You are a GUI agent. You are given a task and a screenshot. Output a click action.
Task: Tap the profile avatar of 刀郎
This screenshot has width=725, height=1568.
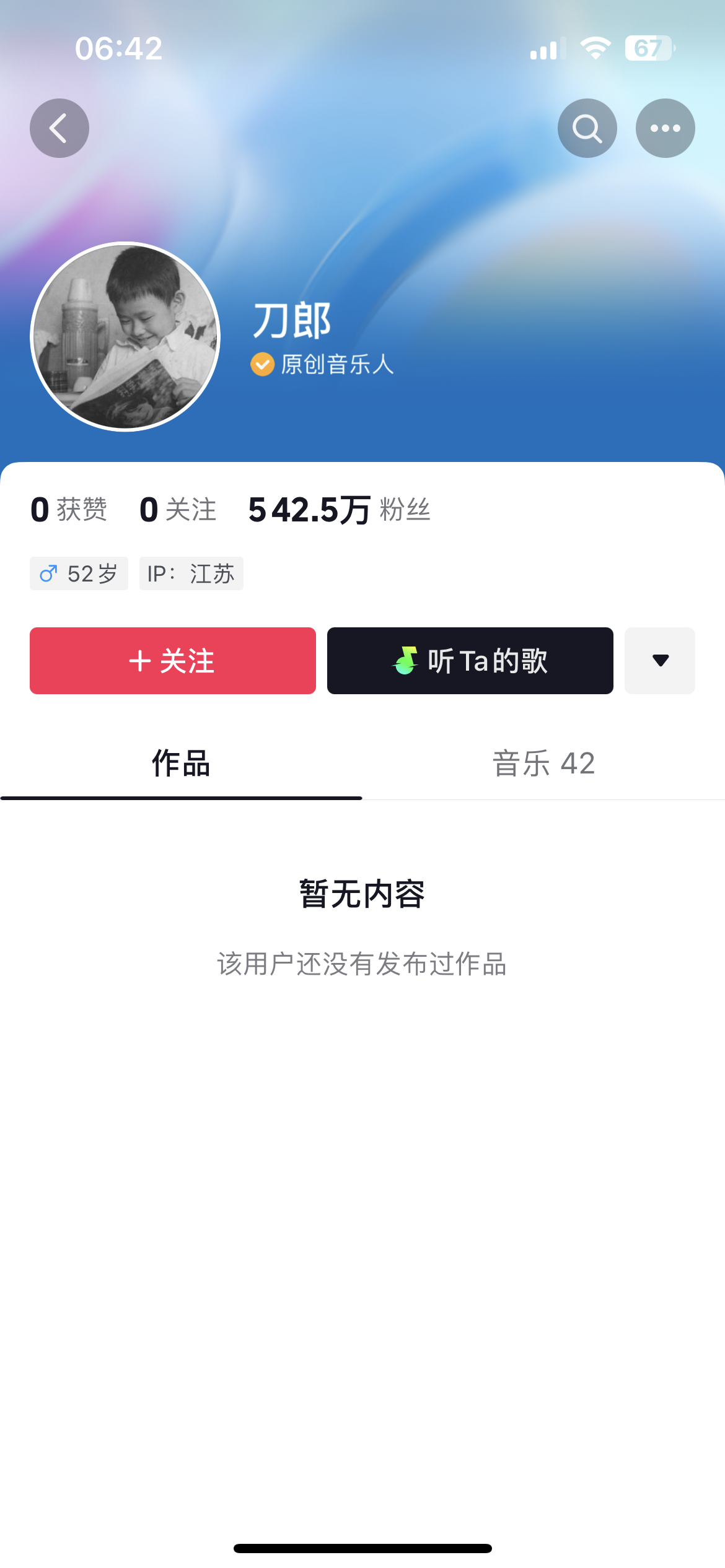tap(126, 336)
